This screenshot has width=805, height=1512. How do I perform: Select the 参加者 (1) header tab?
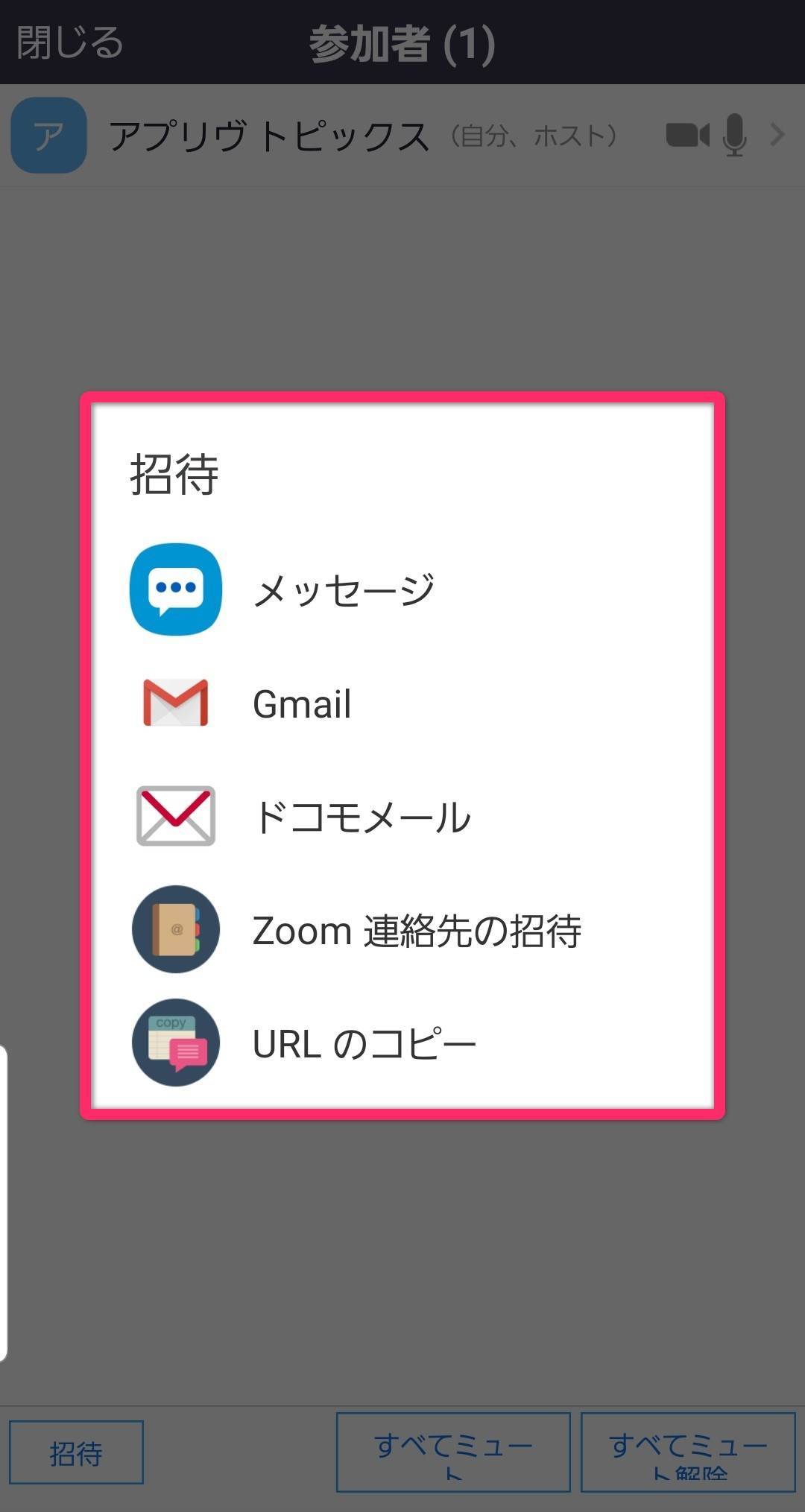click(x=402, y=42)
